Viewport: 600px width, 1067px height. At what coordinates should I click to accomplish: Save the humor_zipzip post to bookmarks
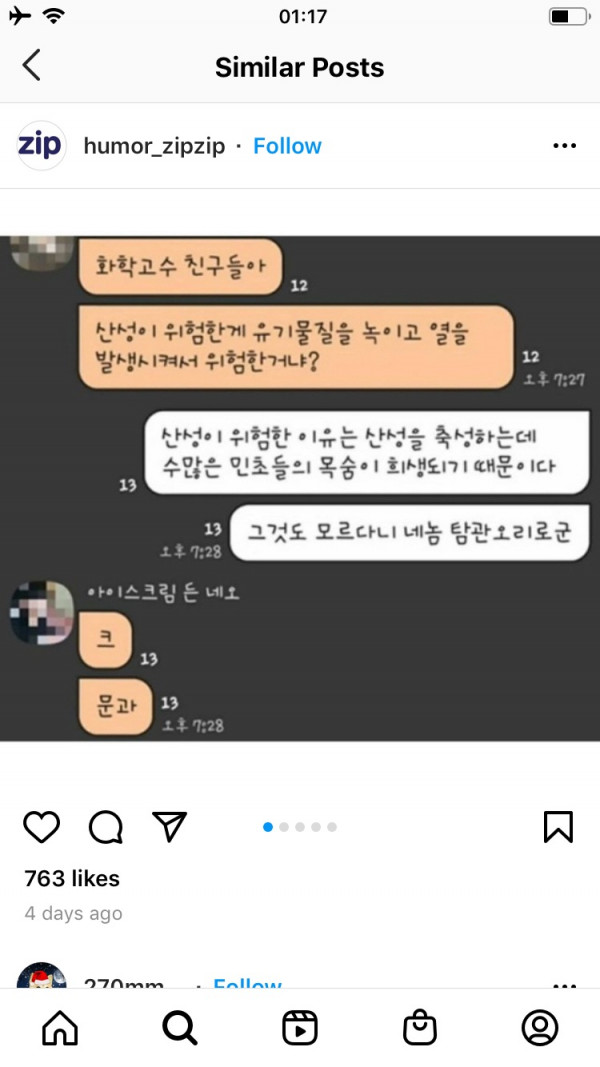[557, 826]
